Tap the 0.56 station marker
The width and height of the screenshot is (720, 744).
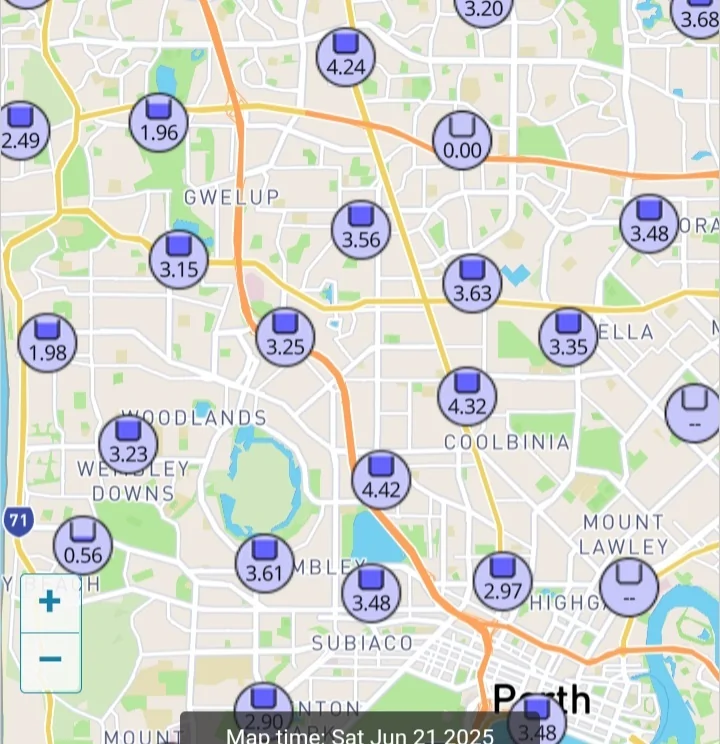click(83, 546)
